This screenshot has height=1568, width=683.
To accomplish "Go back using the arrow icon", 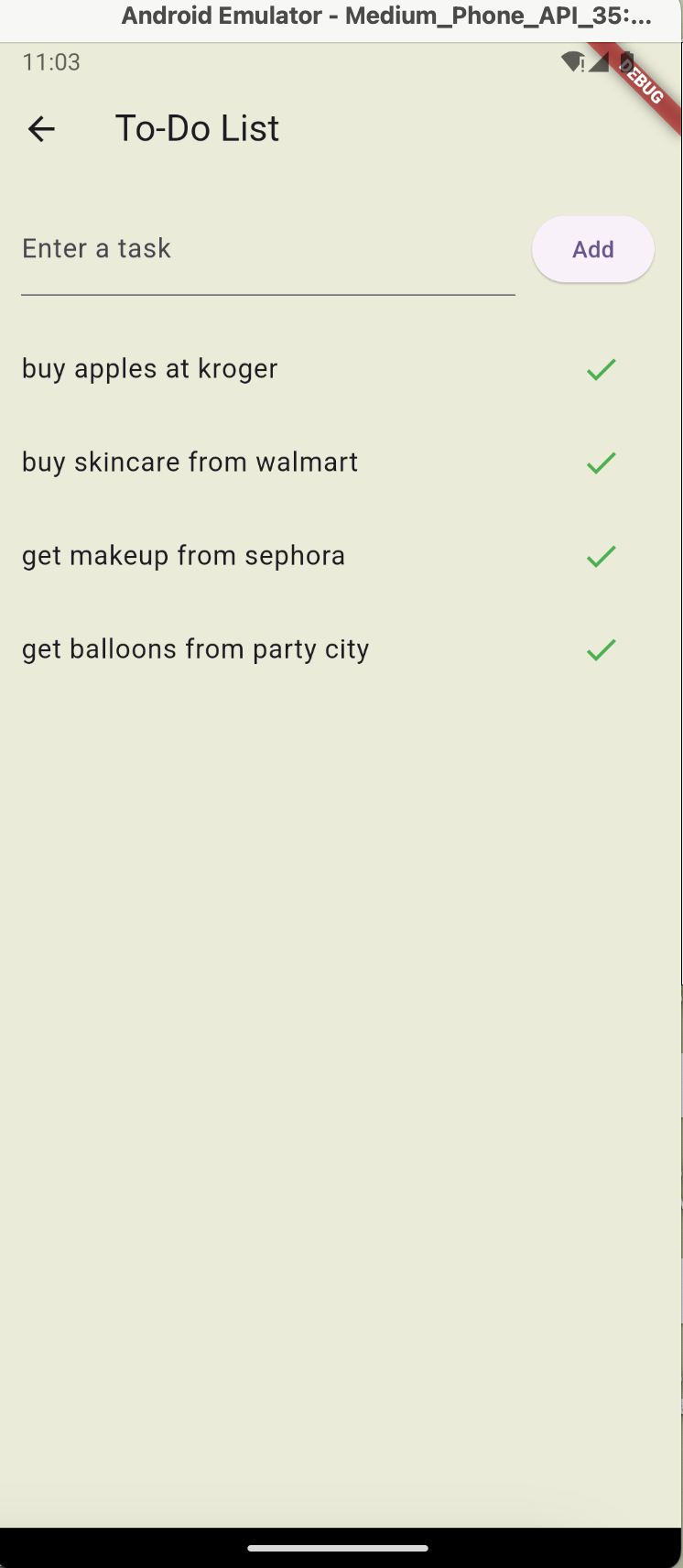I will click(41, 129).
